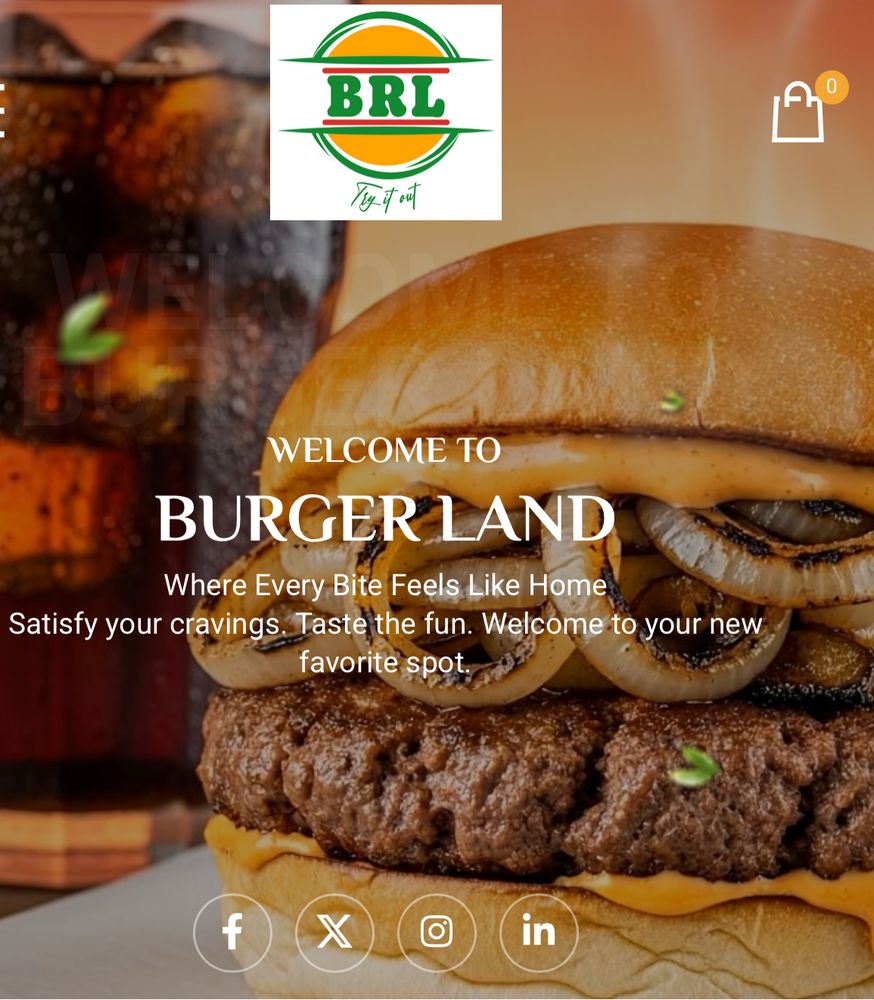Image resolution: width=874 pixels, height=1000 pixels.
Task: Open the LinkedIn page
Action: tap(538, 932)
